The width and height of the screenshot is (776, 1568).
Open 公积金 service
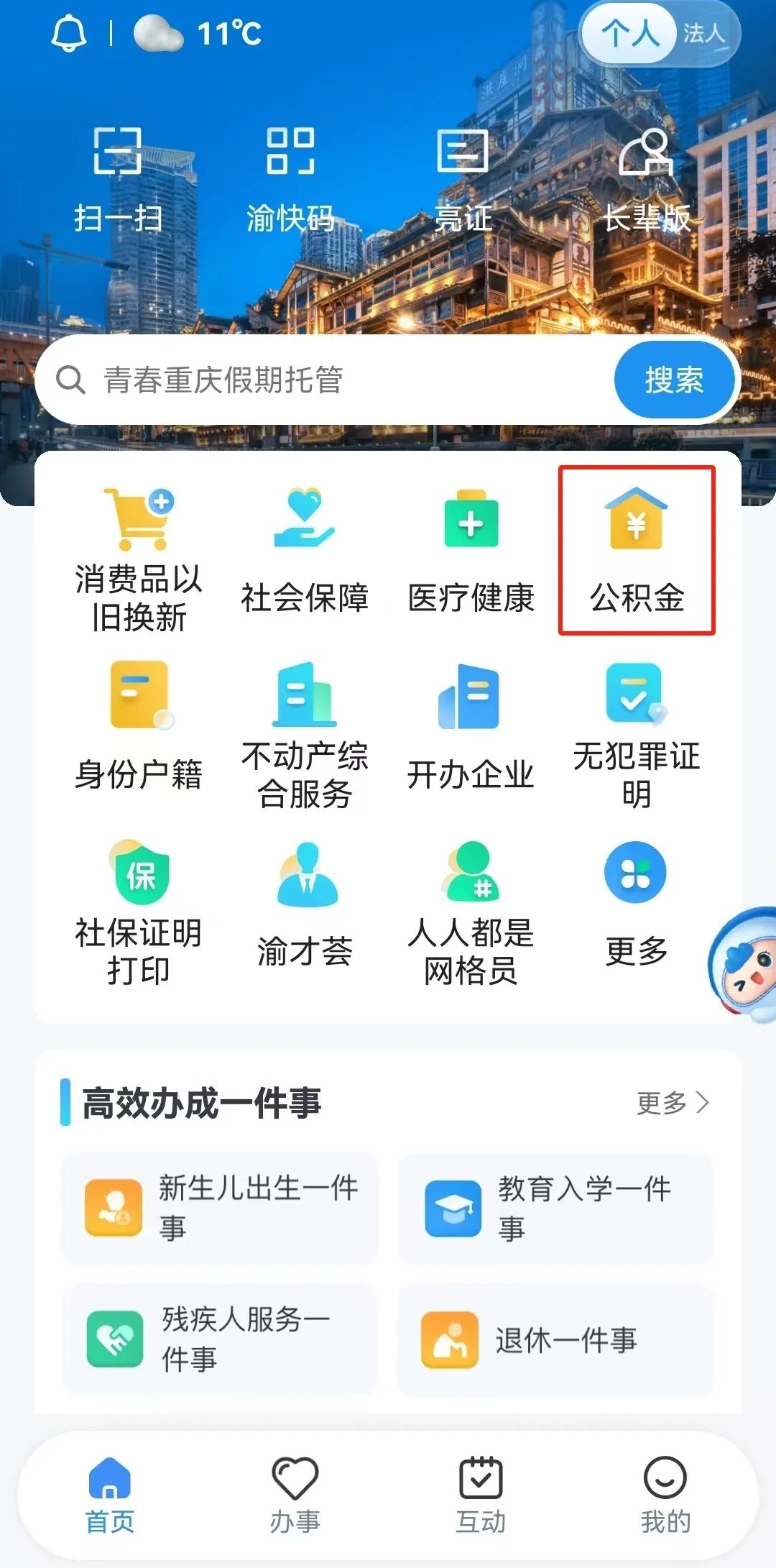coord(637,551)
